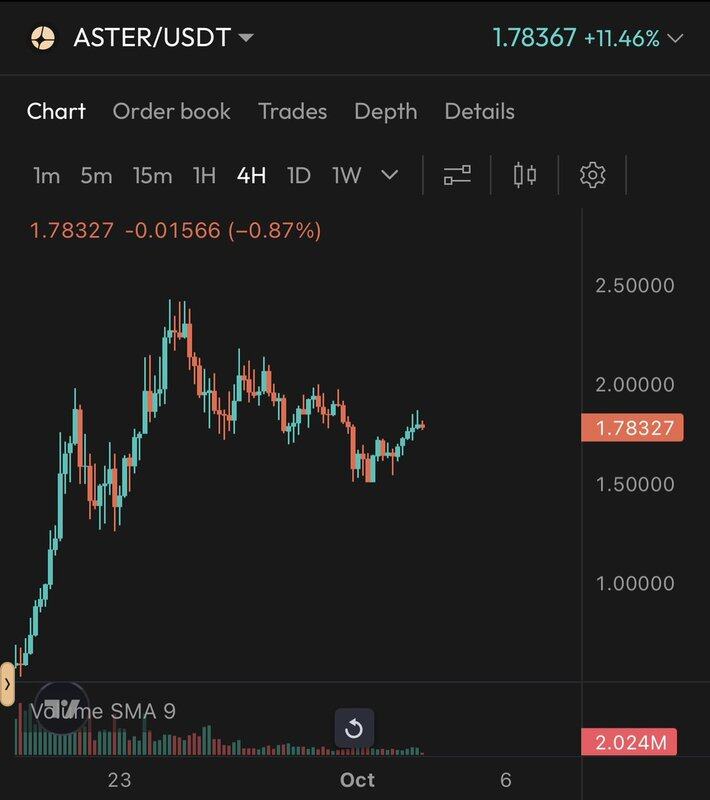The width and height of the screenshot is (710, 800).
Task: Switch to the Order book tab
Action: 171,111
